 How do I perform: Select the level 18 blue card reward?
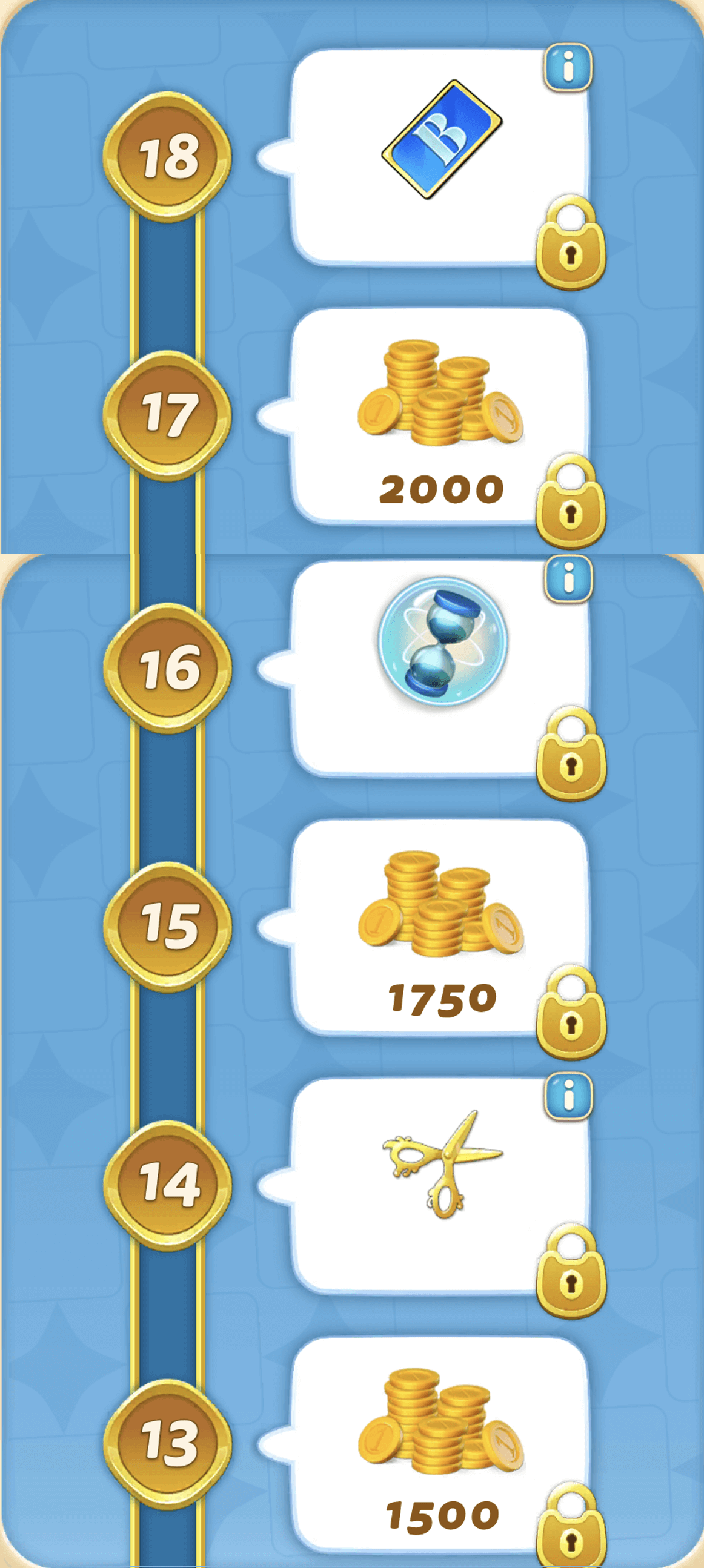[442, 140]
